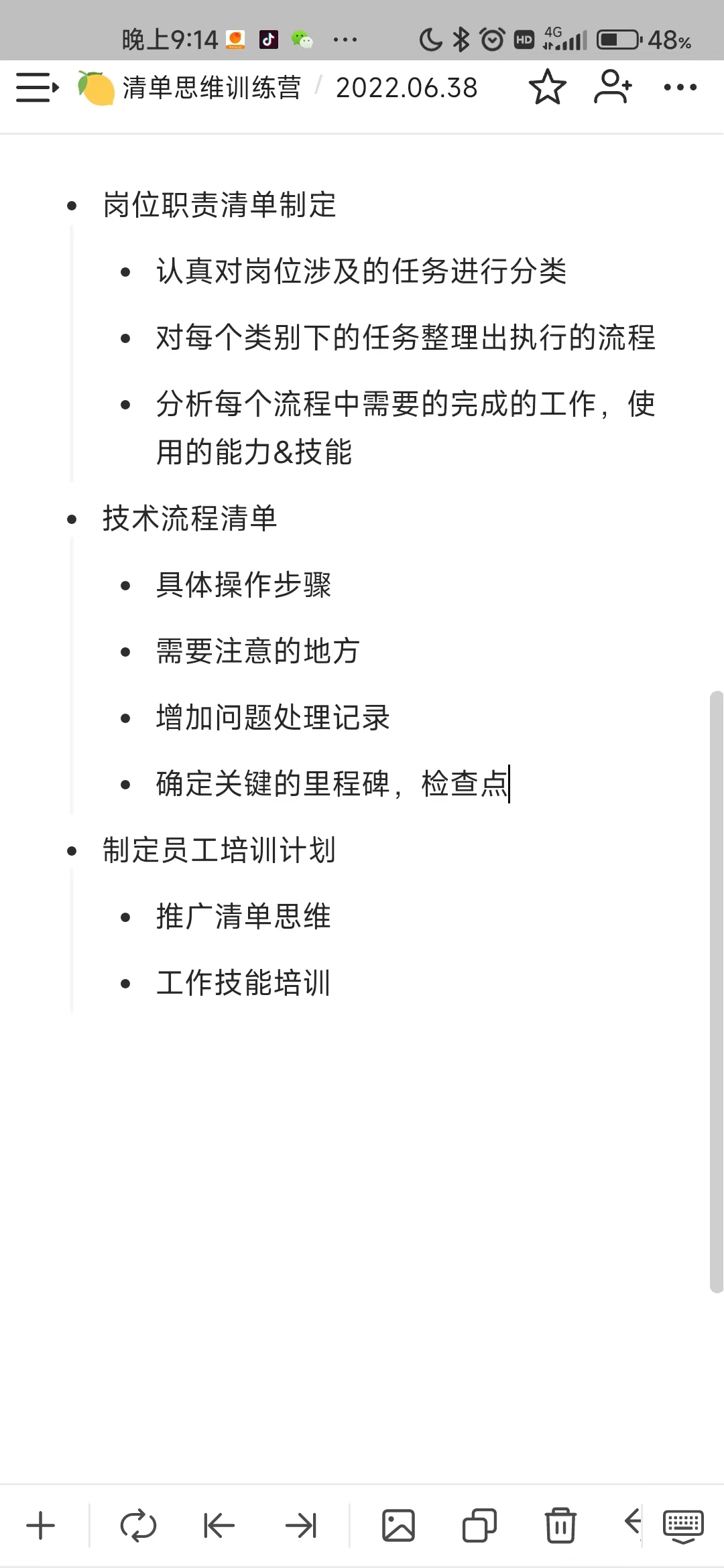The height and width of the screenshot is (1568, 724).
Task: Open the add collaborator icon
Action: pos(613,87)
